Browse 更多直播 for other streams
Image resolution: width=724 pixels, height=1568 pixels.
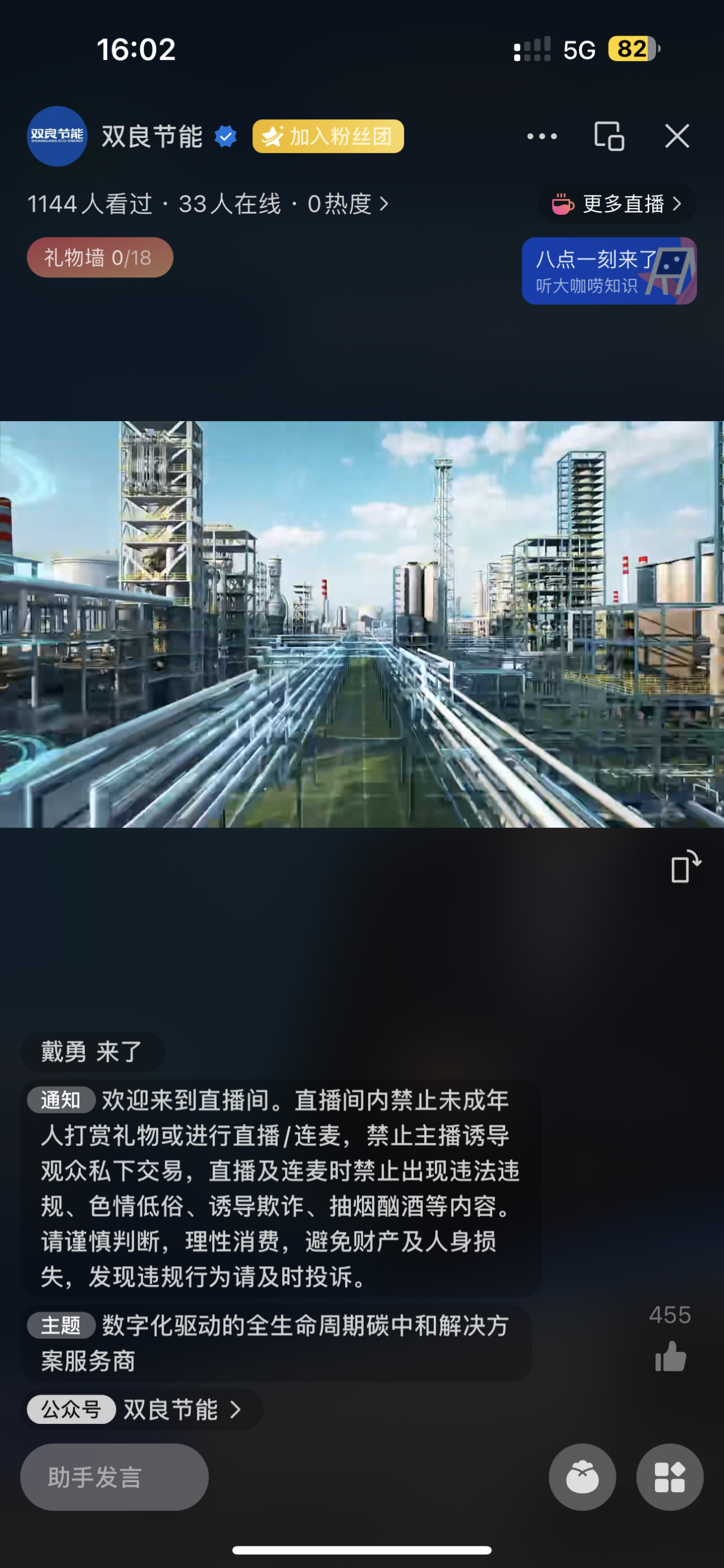(x=616, y=204)
